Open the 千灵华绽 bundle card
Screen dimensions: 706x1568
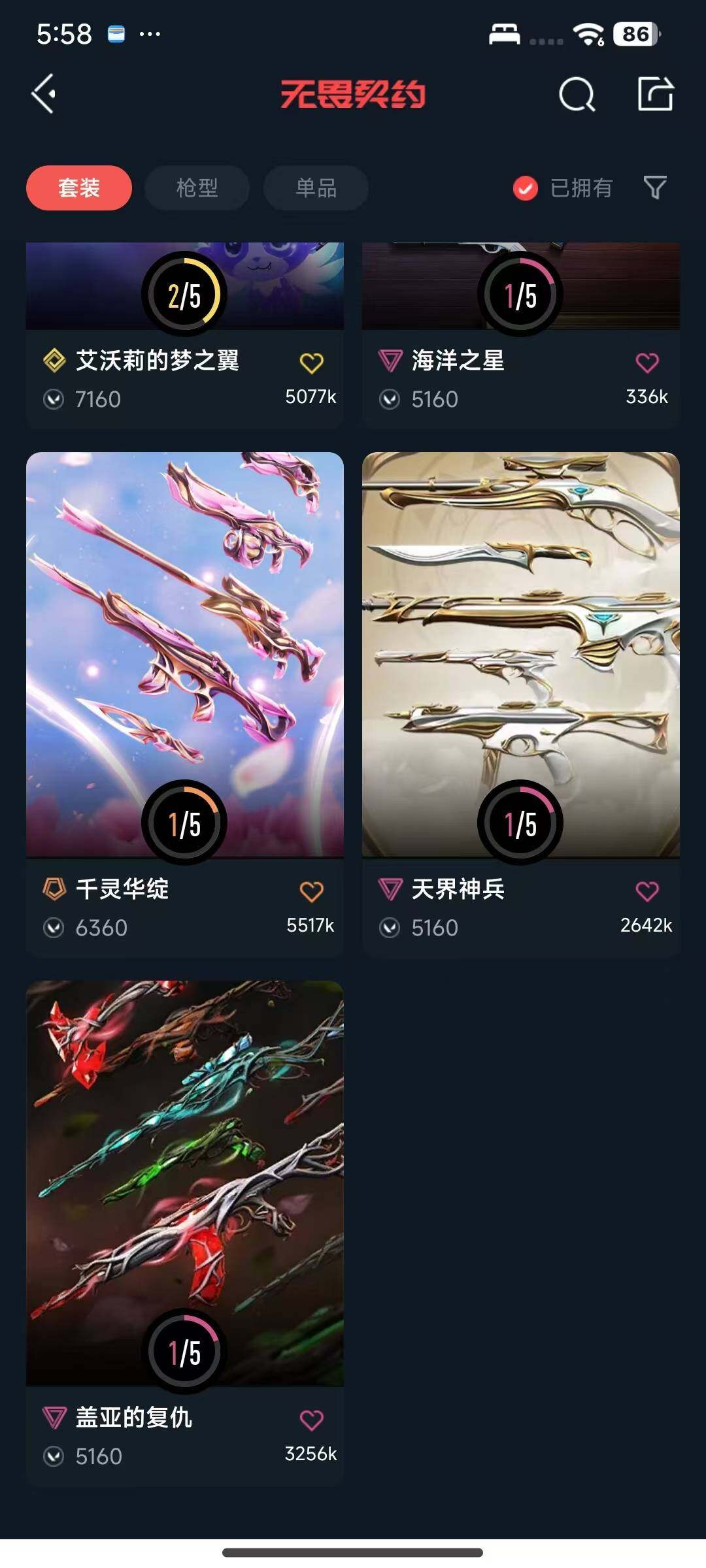click(184, 653)
